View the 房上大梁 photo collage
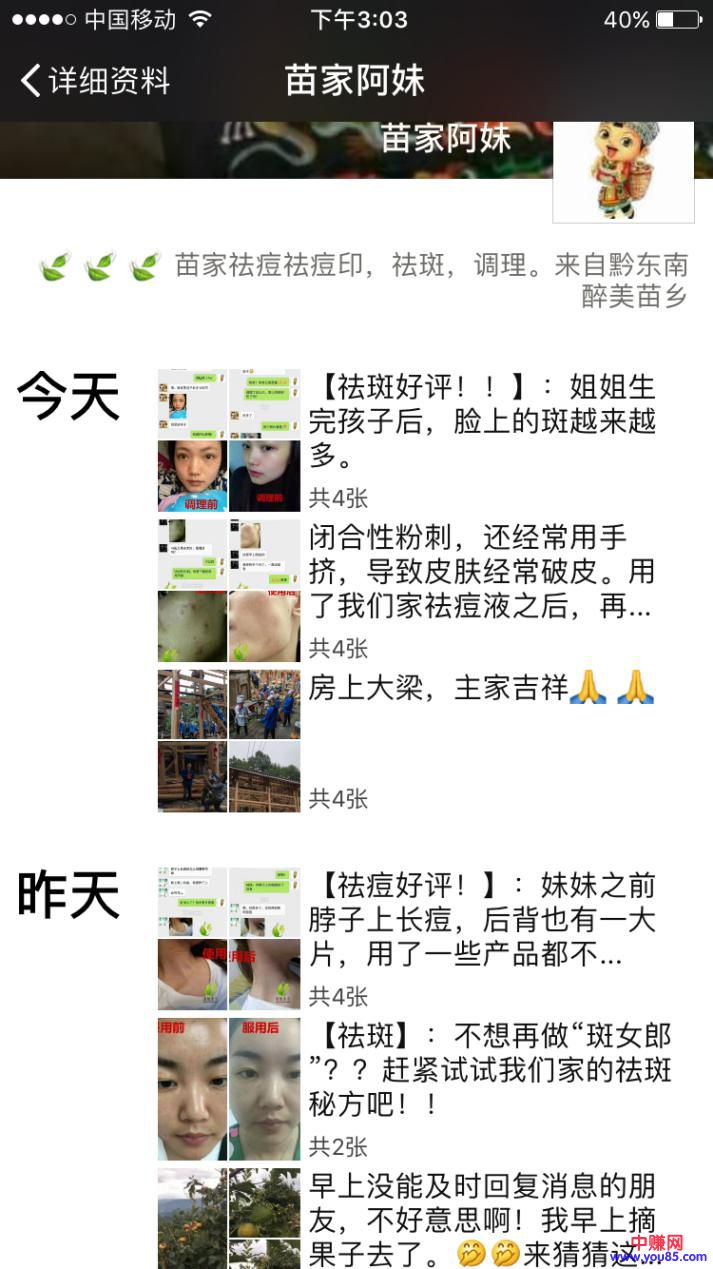 (x=229, y=741)
